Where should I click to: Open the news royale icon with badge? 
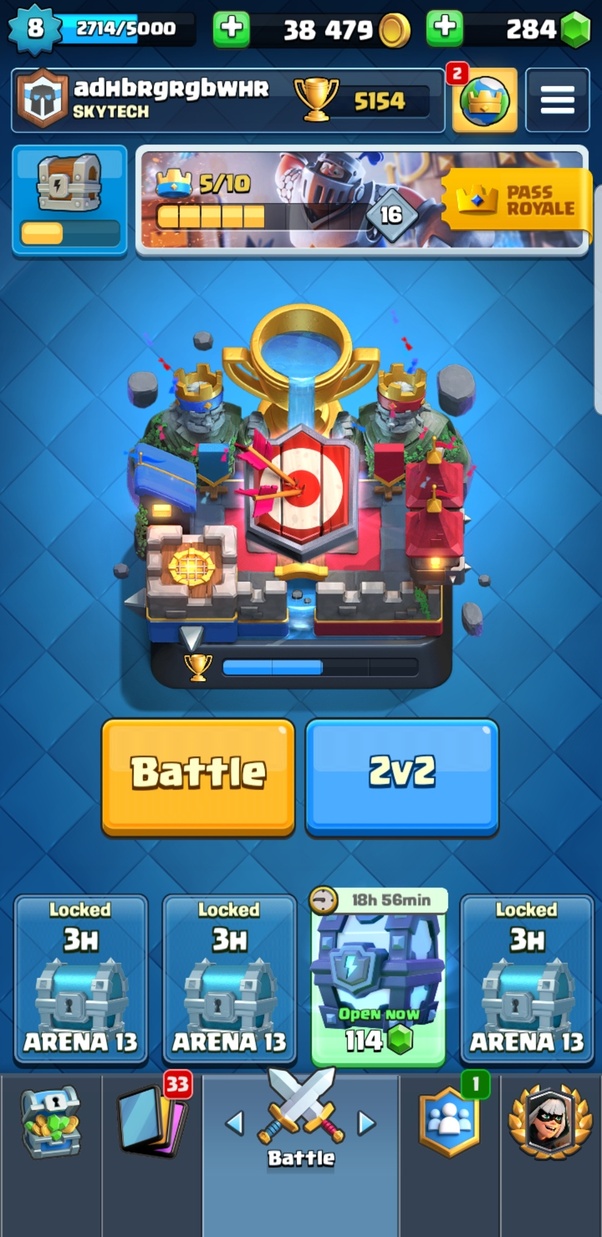click(x=484, y=100)
